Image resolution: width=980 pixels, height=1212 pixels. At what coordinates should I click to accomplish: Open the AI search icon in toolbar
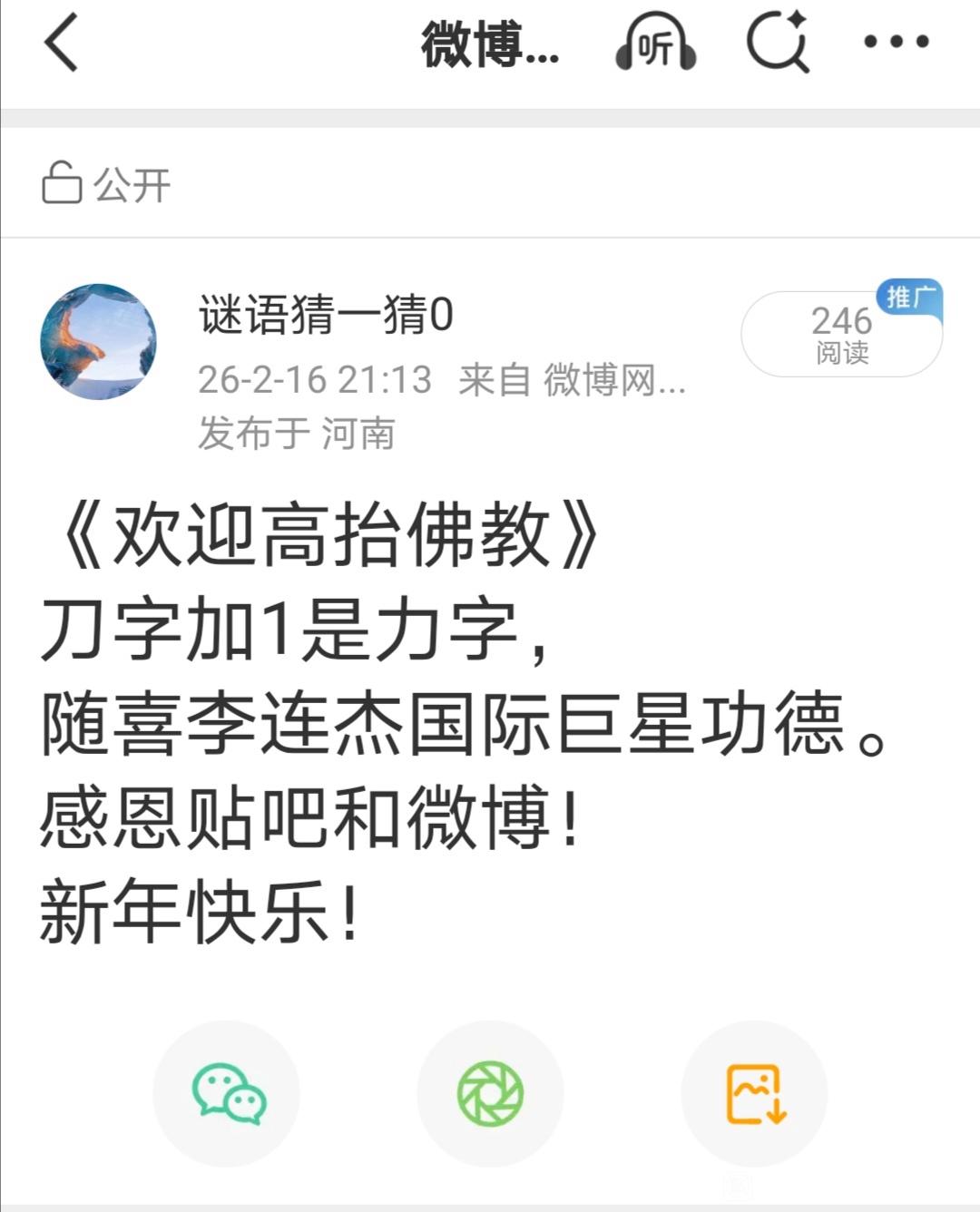point(778,43)
